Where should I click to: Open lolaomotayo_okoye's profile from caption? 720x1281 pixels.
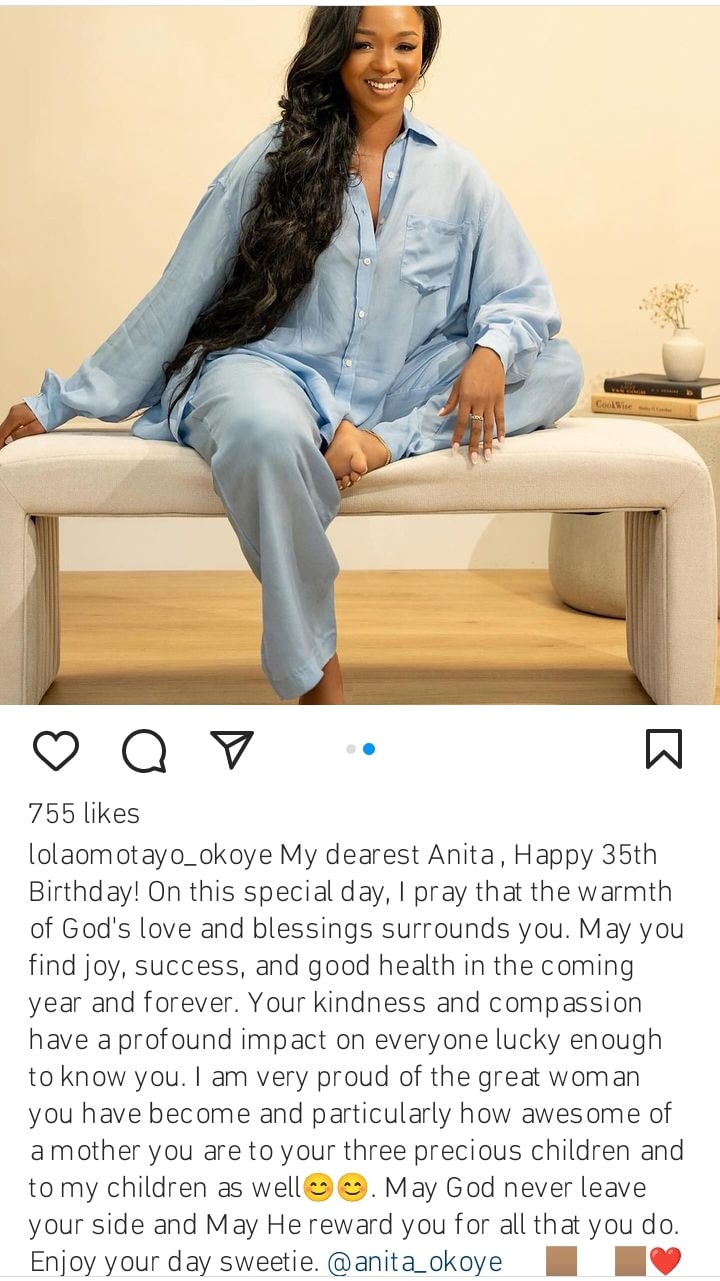click(x=150, y=856)
